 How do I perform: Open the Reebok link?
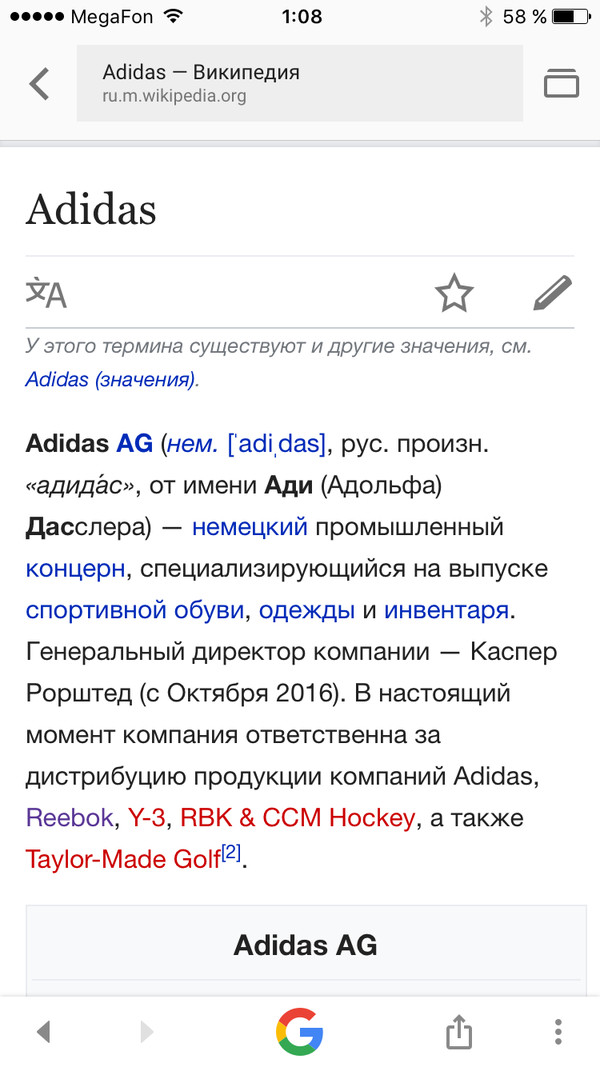pos(69,817)
